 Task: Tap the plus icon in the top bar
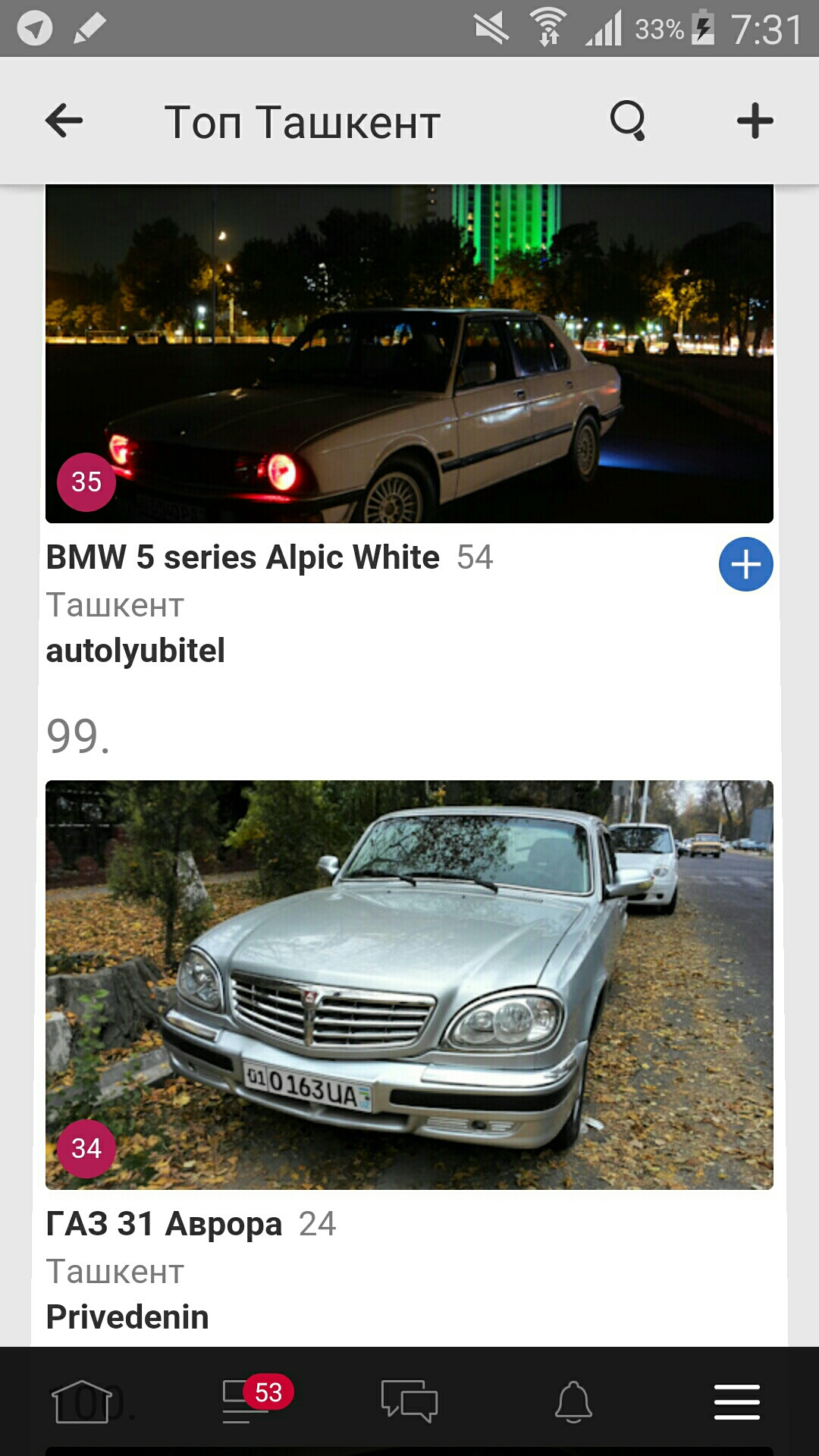(x=755, y=121)
